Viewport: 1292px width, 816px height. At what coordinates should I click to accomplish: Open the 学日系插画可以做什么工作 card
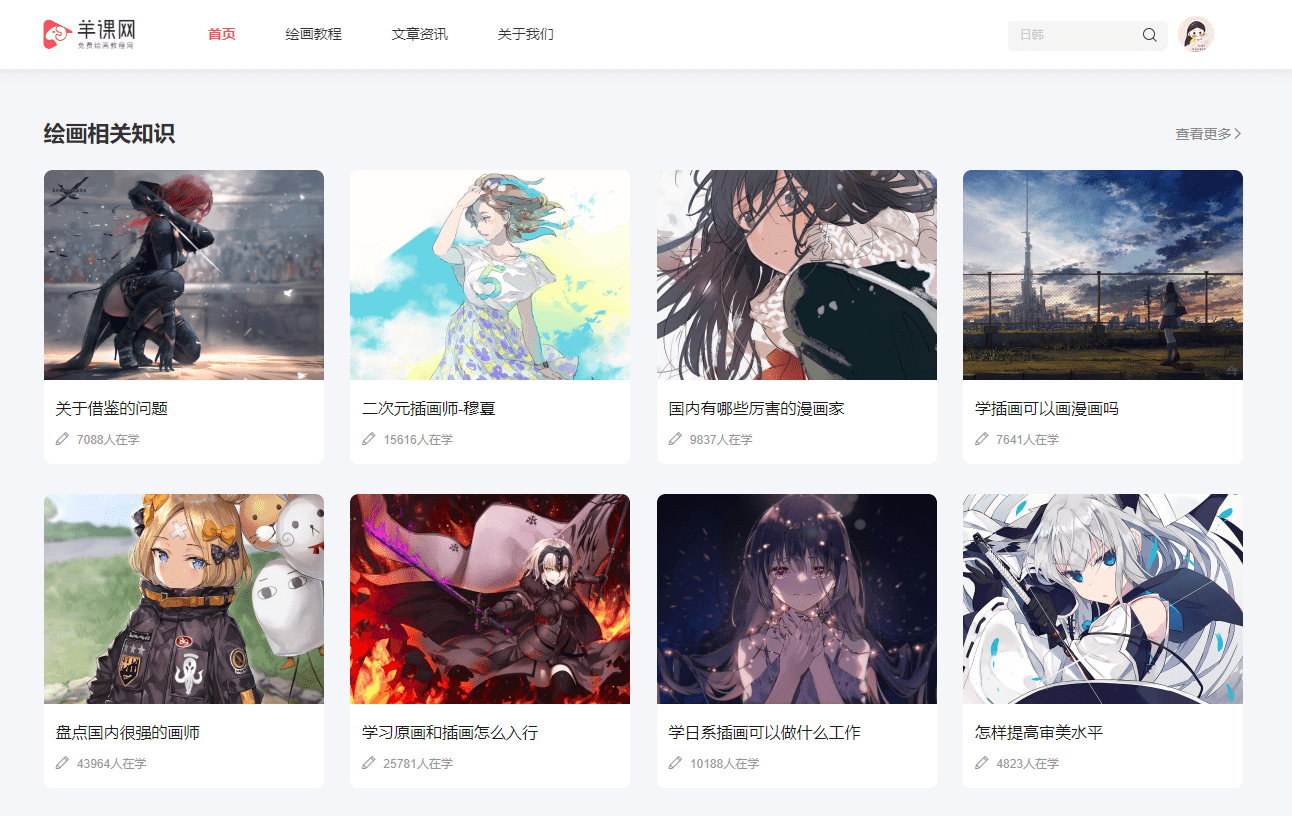pyautogui.click(x=796, y=640)
